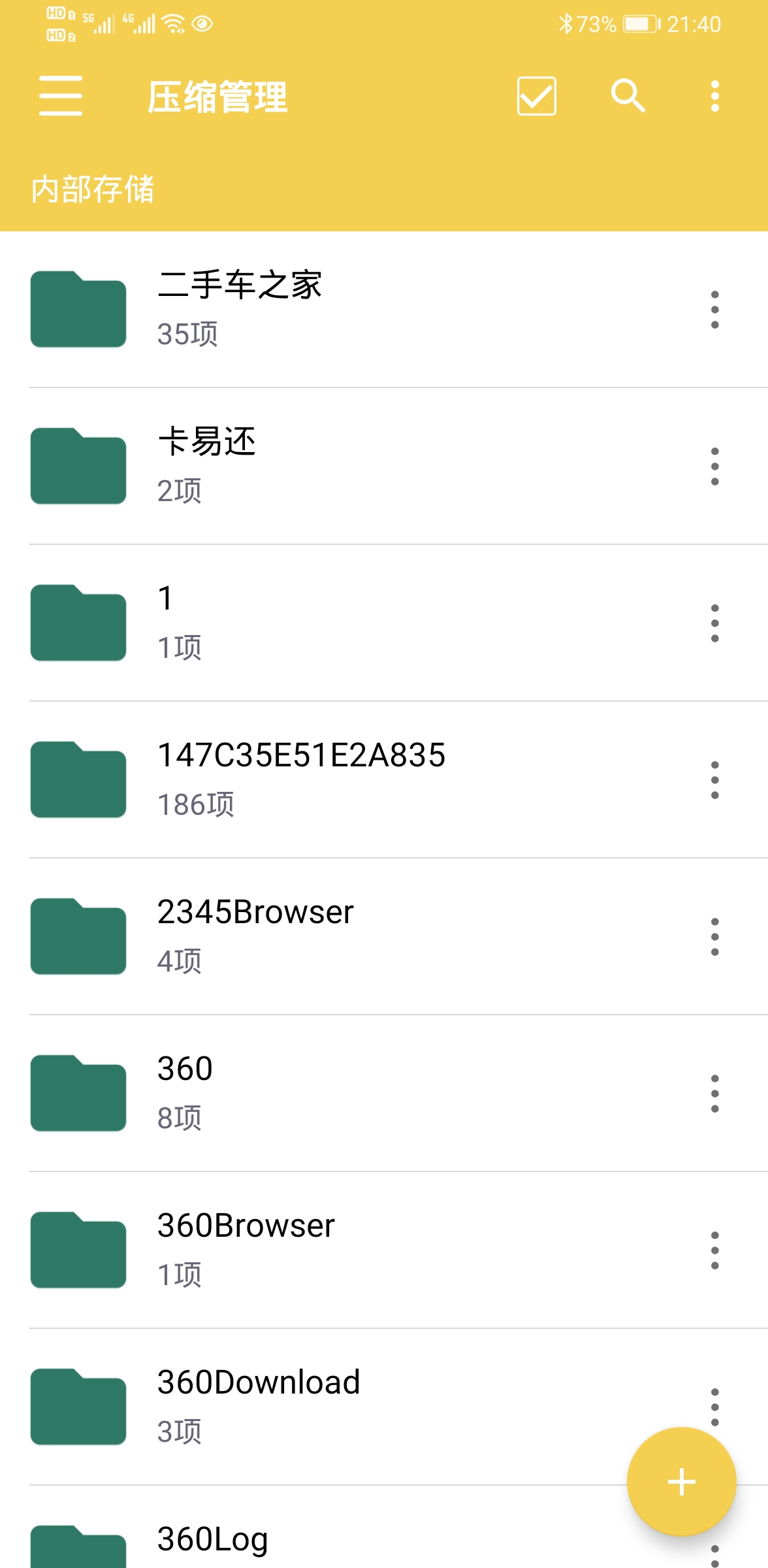Open the 360 folder

pyautogui.click(x=327, y=1093)
